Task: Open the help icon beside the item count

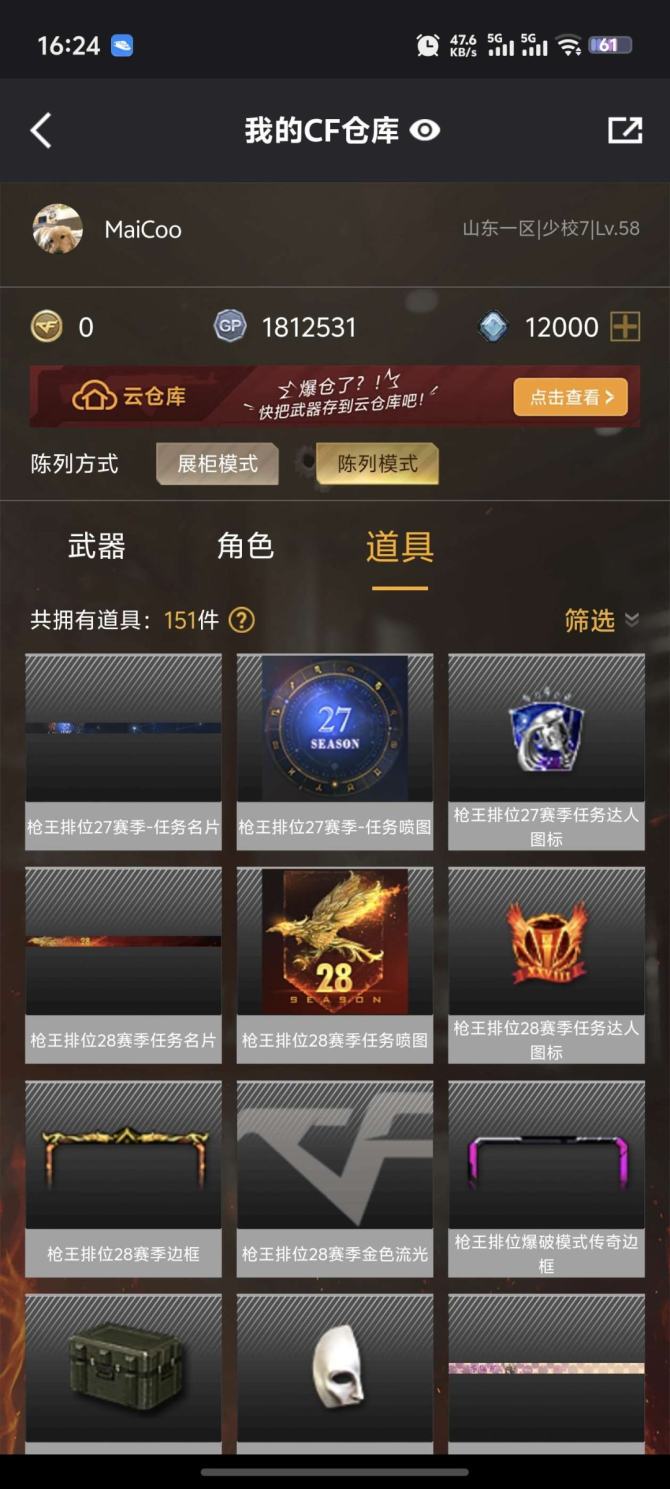Action: (242, 621)
